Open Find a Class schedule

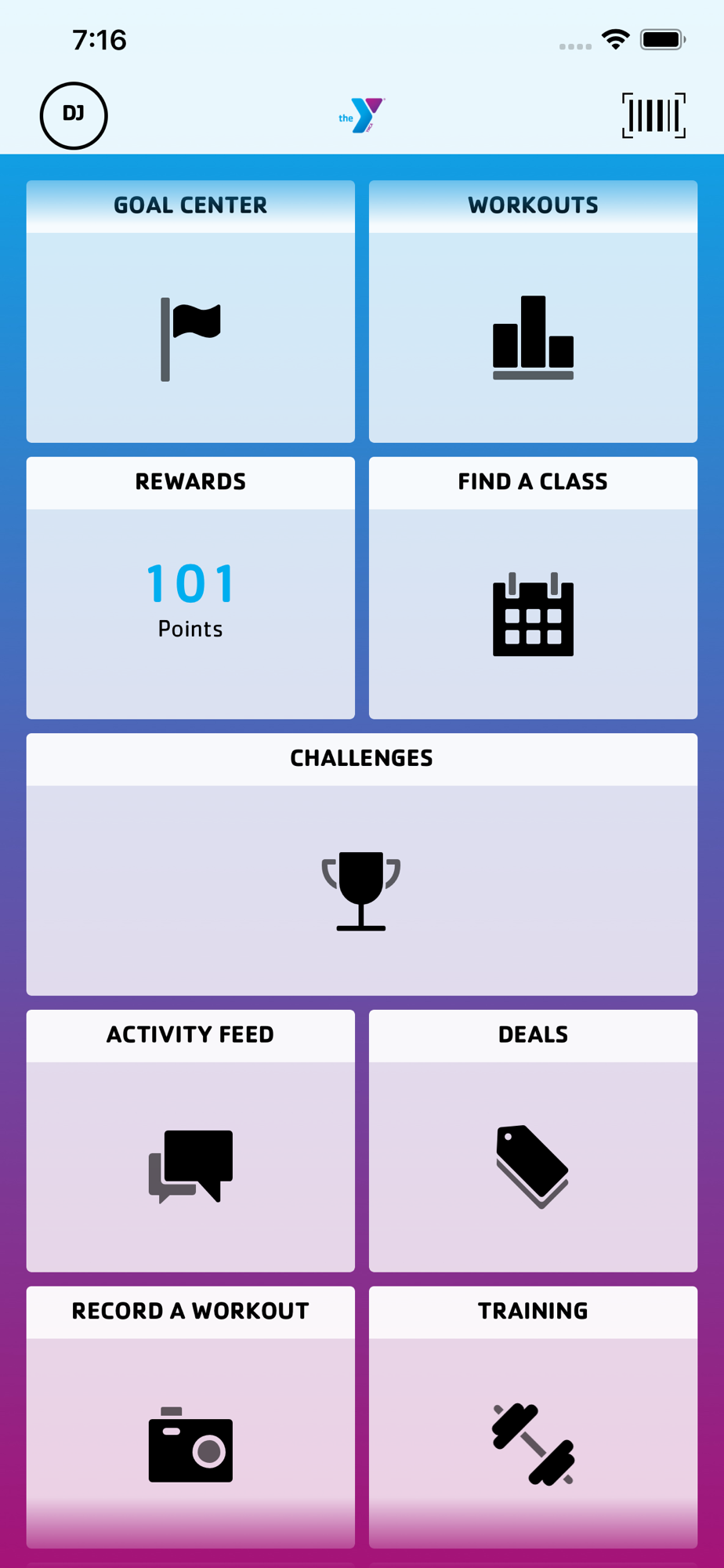coord(533,588)
